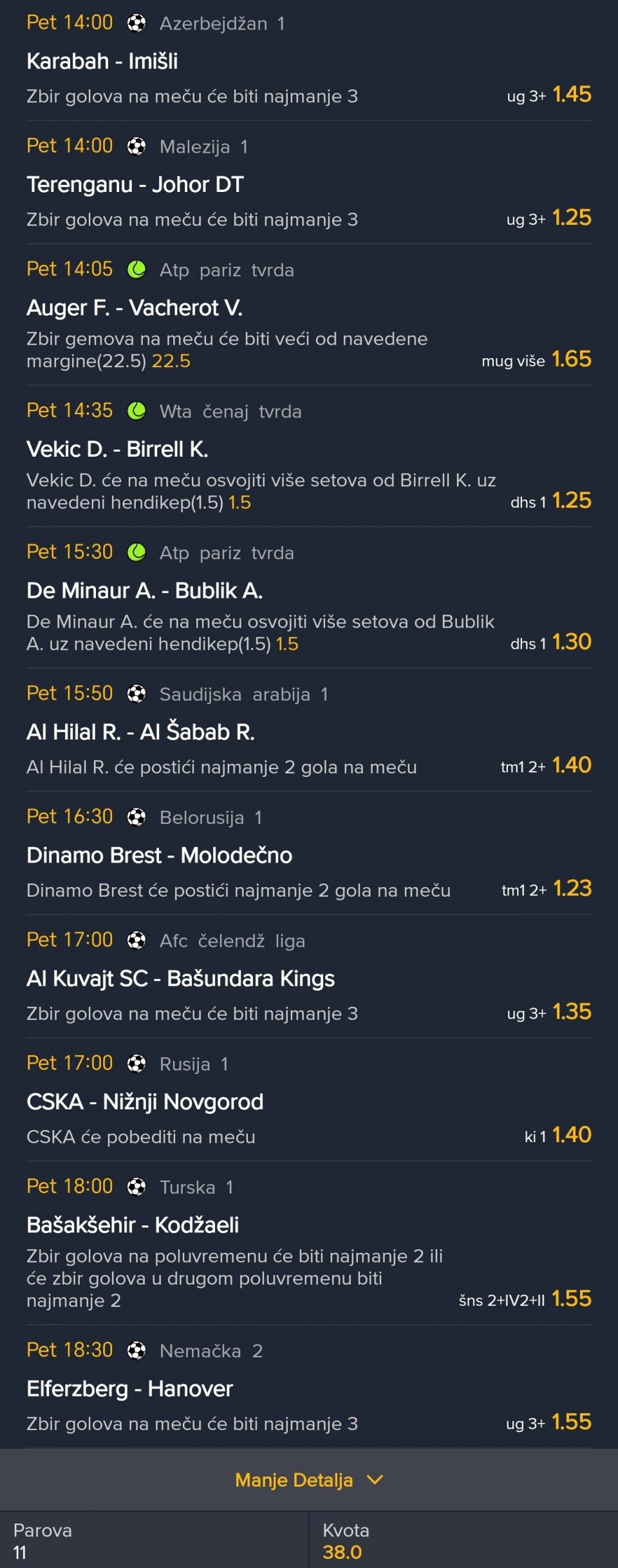Screen dimensions: 618x1568
Task: Open the Dinamo Brest - Molodečno match
Action: 159,855
